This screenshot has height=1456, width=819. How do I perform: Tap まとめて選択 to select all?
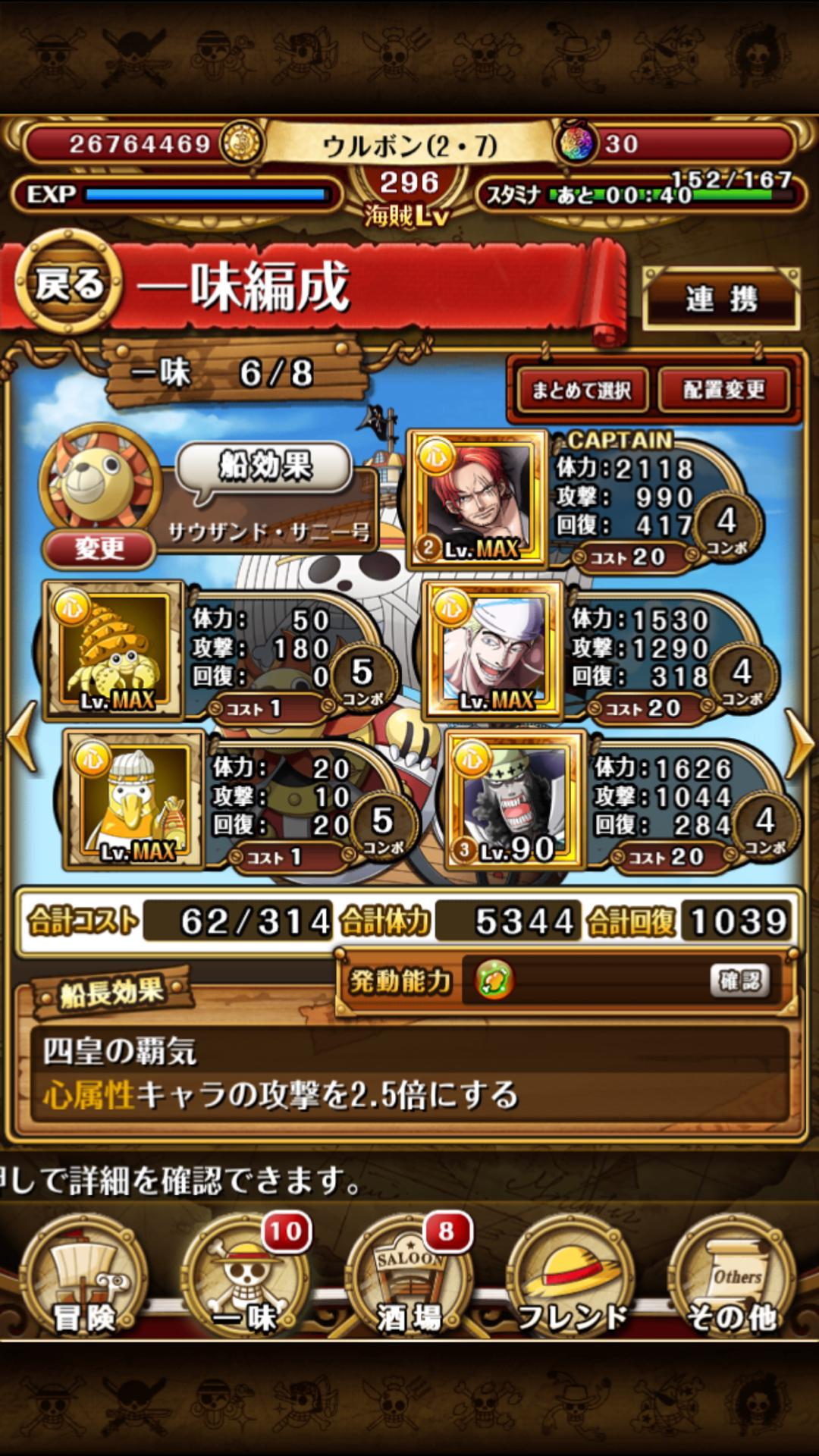tap(581, 391)
